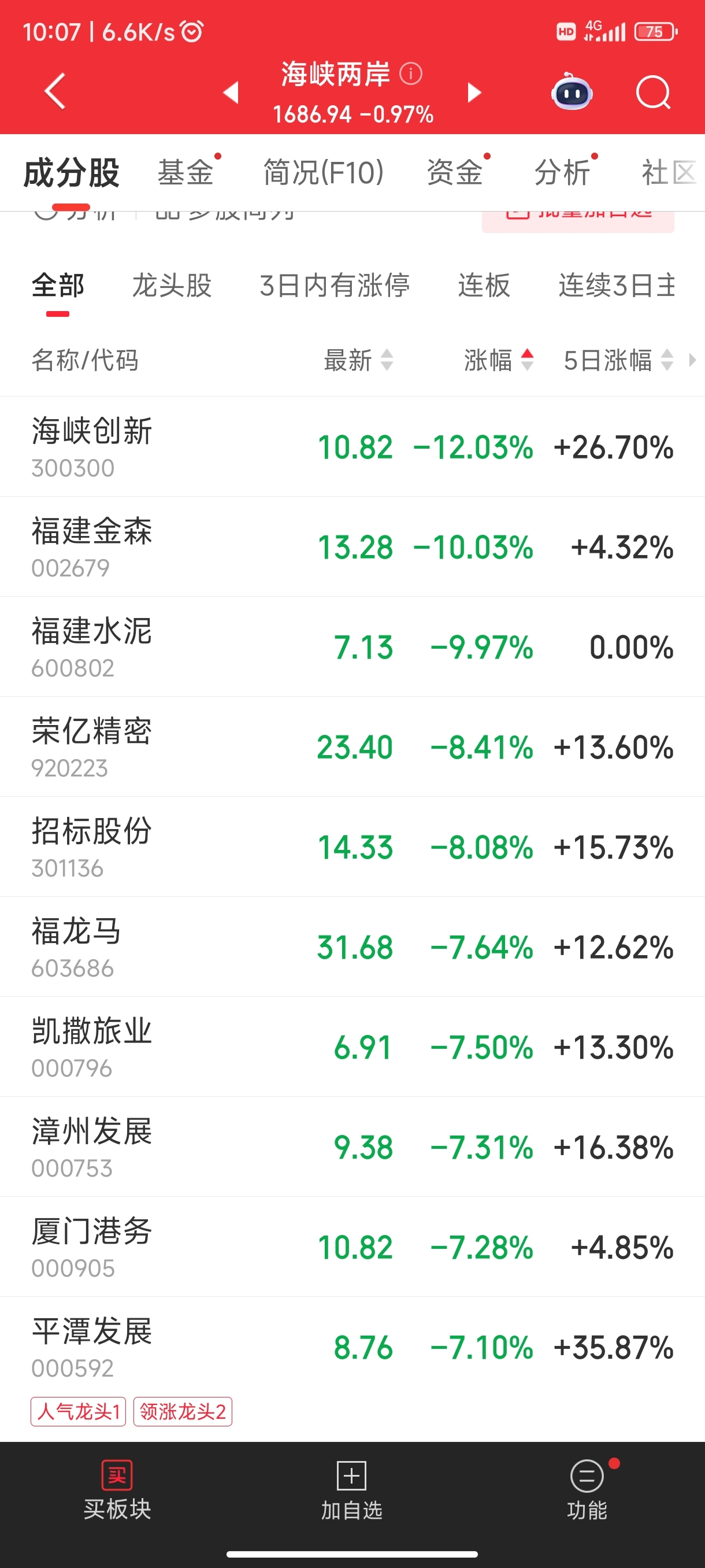Show info about 海峡两岸
705x1568 pixels.
(411, 74)
